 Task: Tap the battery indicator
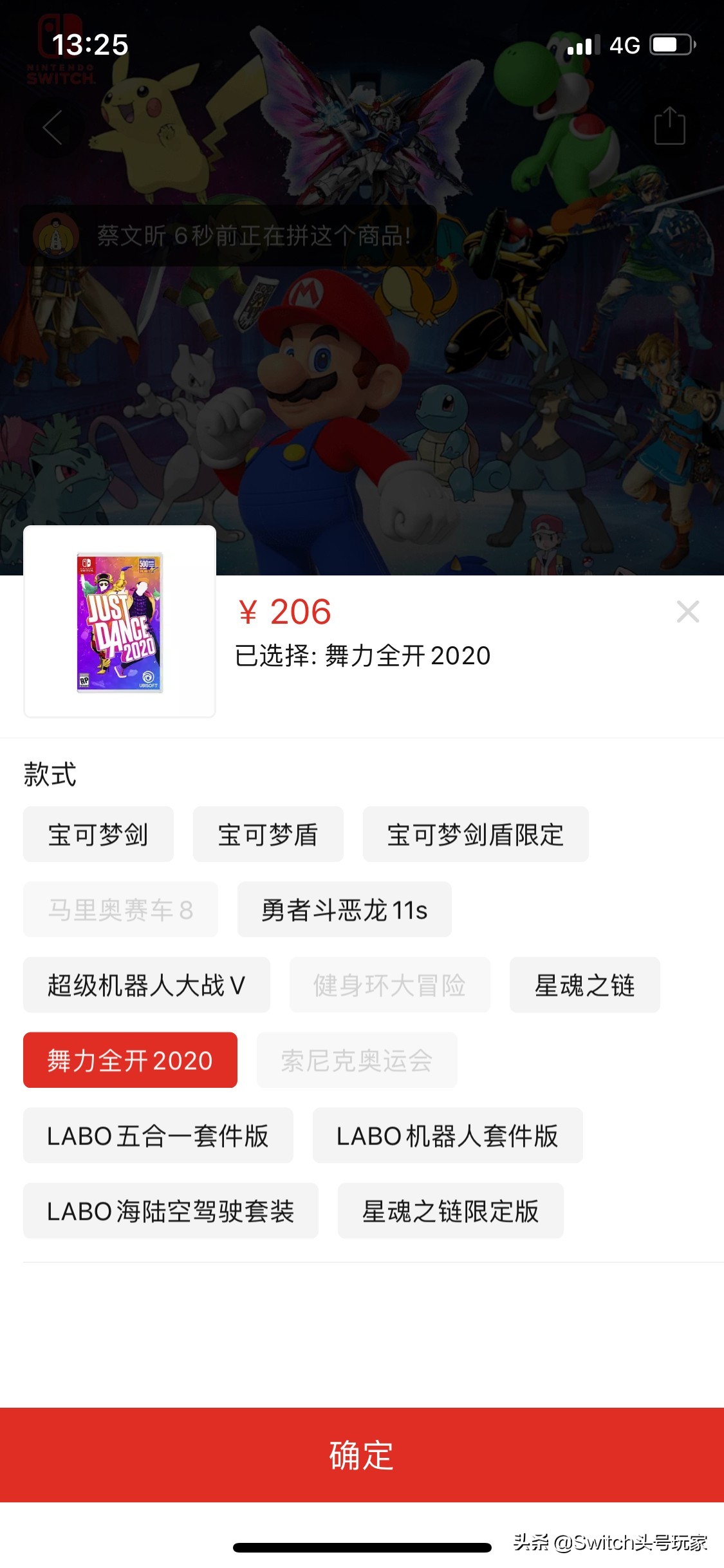click(x=673, y=44)
